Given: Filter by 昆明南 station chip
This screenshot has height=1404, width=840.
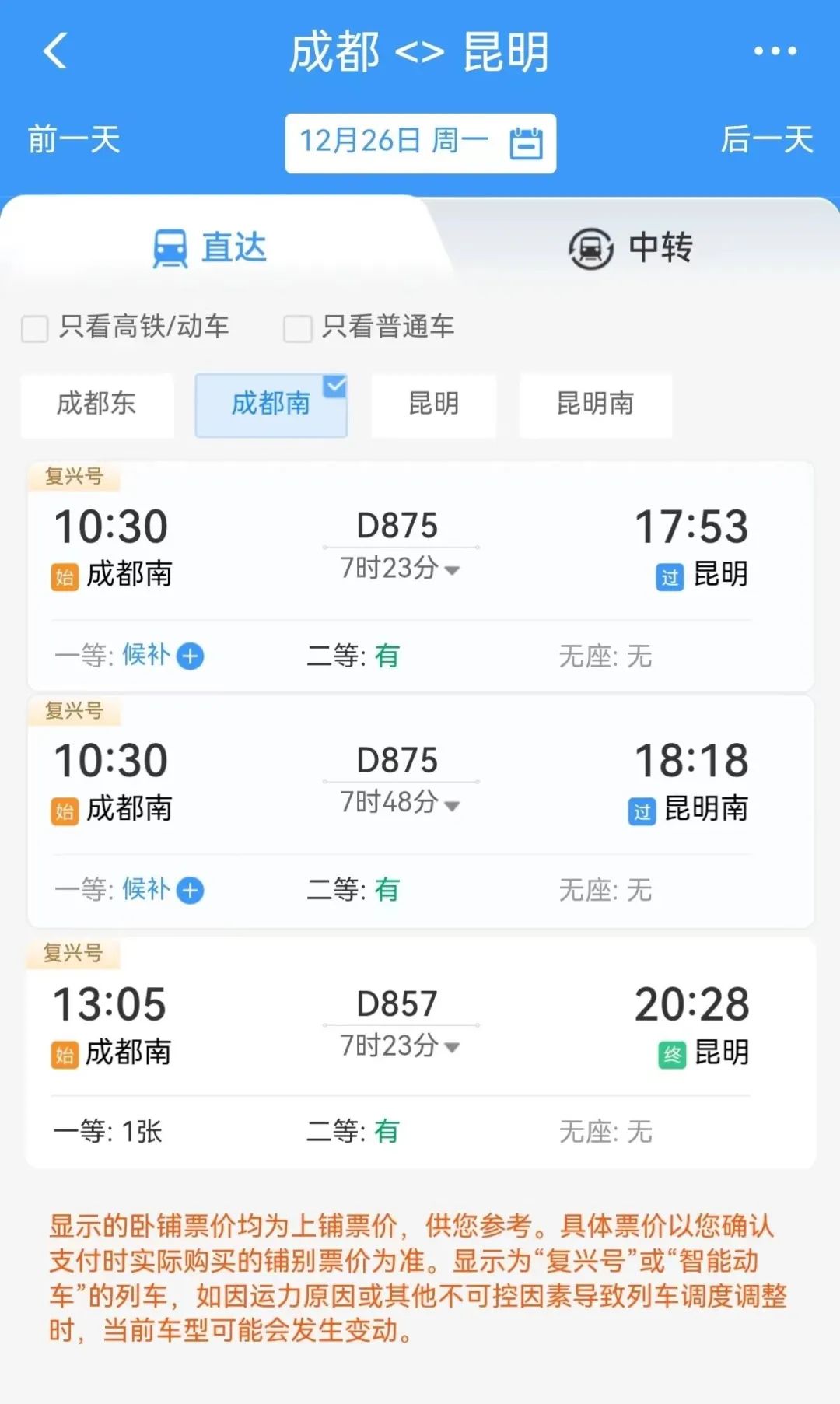Looking at the screenshot, I should (595, 404).
